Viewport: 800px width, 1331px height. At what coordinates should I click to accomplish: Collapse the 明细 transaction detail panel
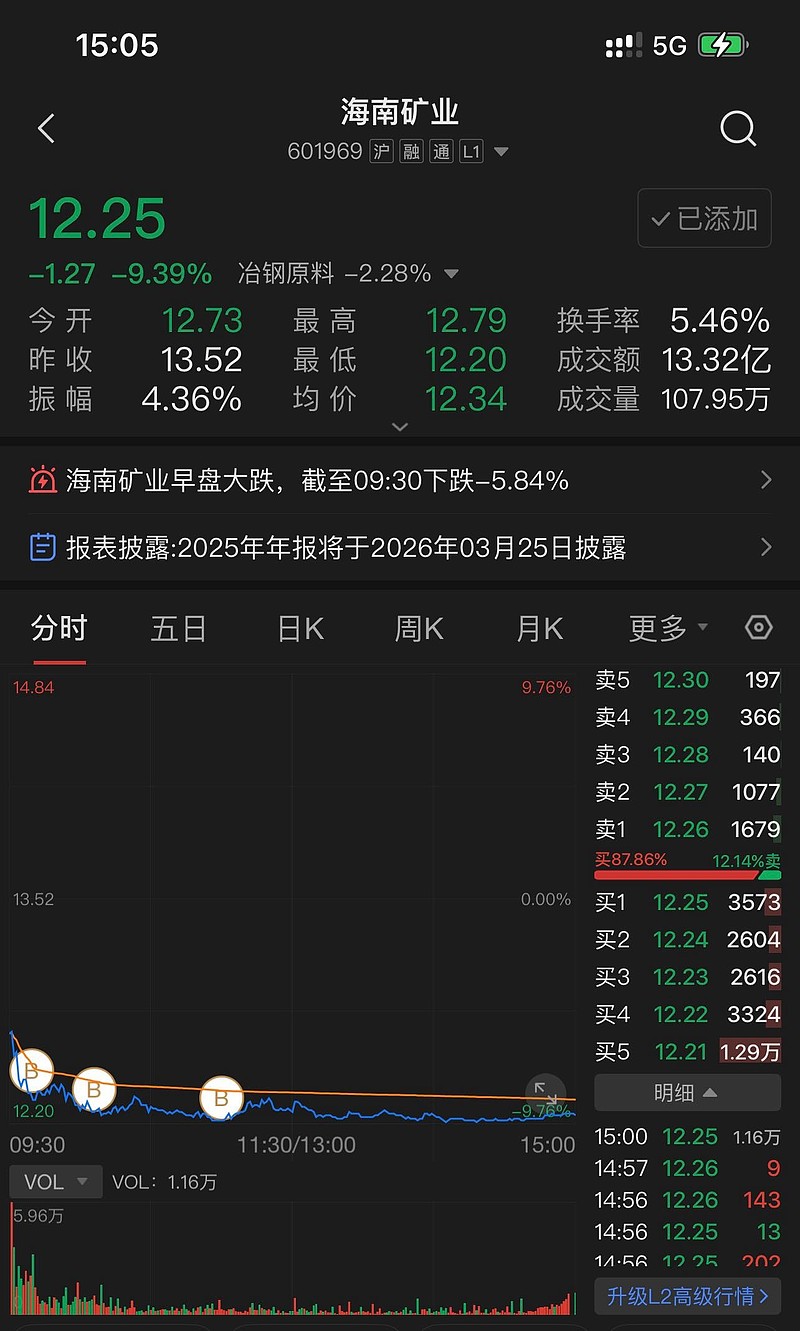(687, 1091)
